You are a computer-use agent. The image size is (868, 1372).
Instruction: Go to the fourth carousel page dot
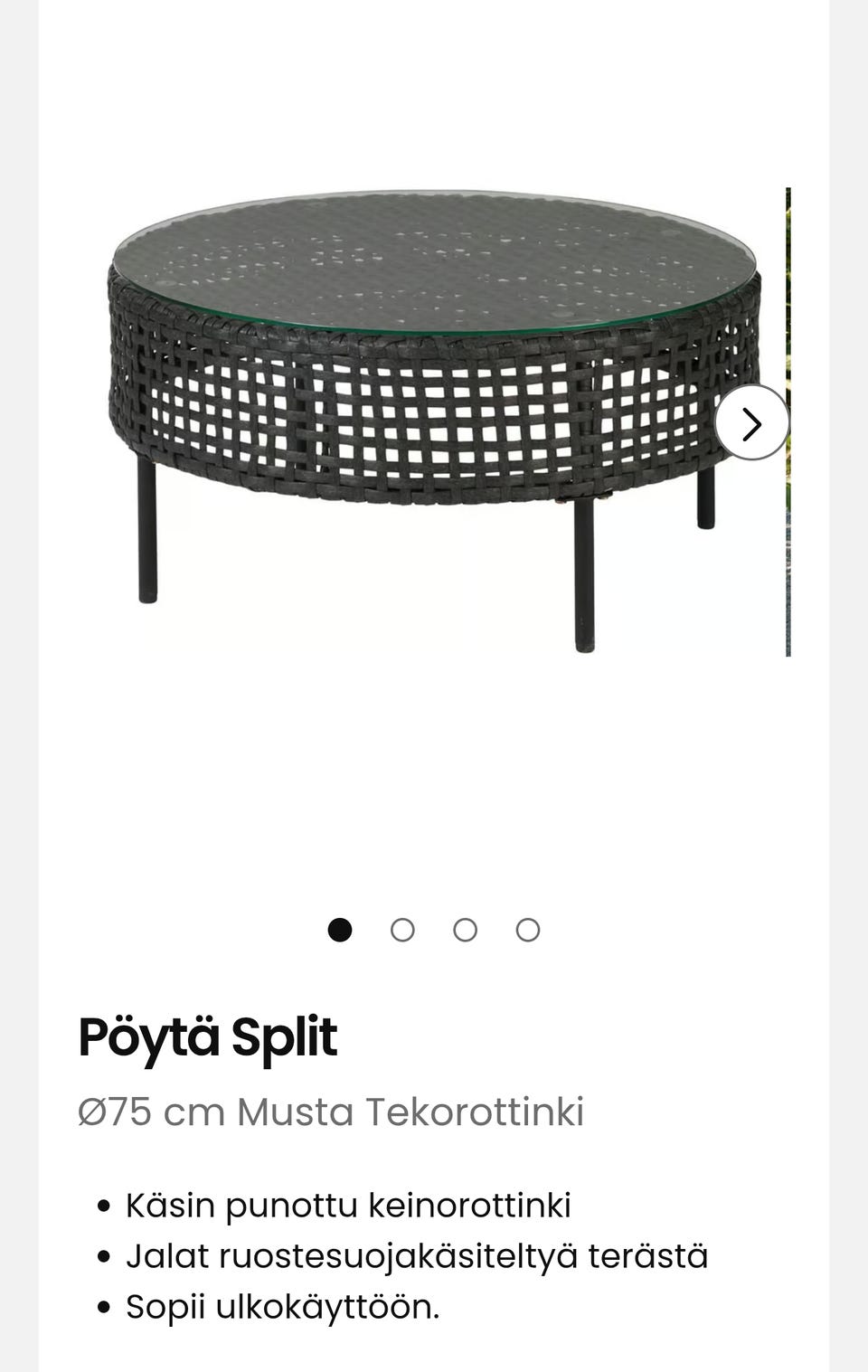coord(528,930)
